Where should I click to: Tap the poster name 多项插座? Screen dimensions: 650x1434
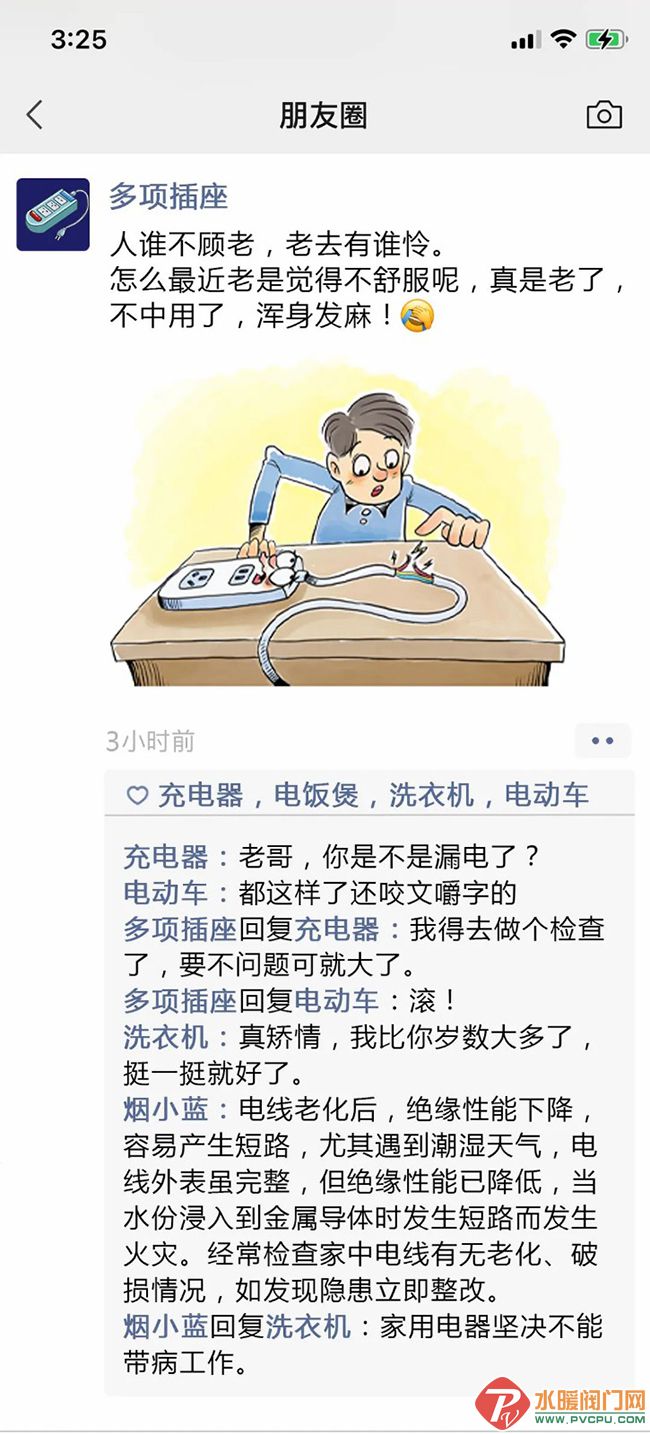pyautogui.click(x=168, y=196)
